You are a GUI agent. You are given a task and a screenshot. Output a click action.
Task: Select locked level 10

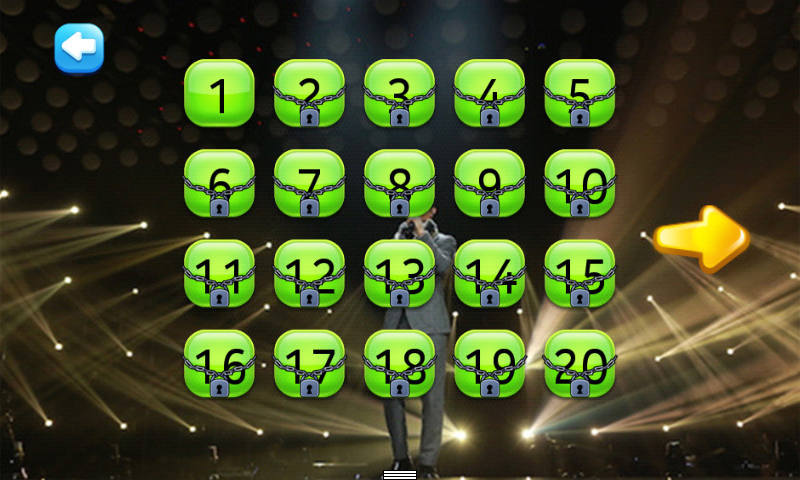click(579, 183)
